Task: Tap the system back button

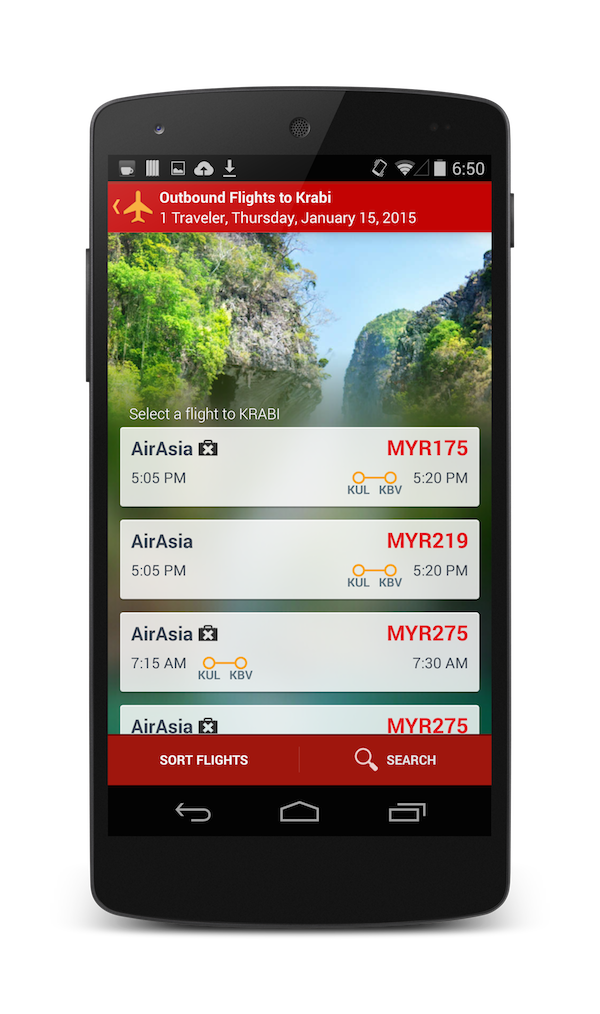Action: pos(193,812)
